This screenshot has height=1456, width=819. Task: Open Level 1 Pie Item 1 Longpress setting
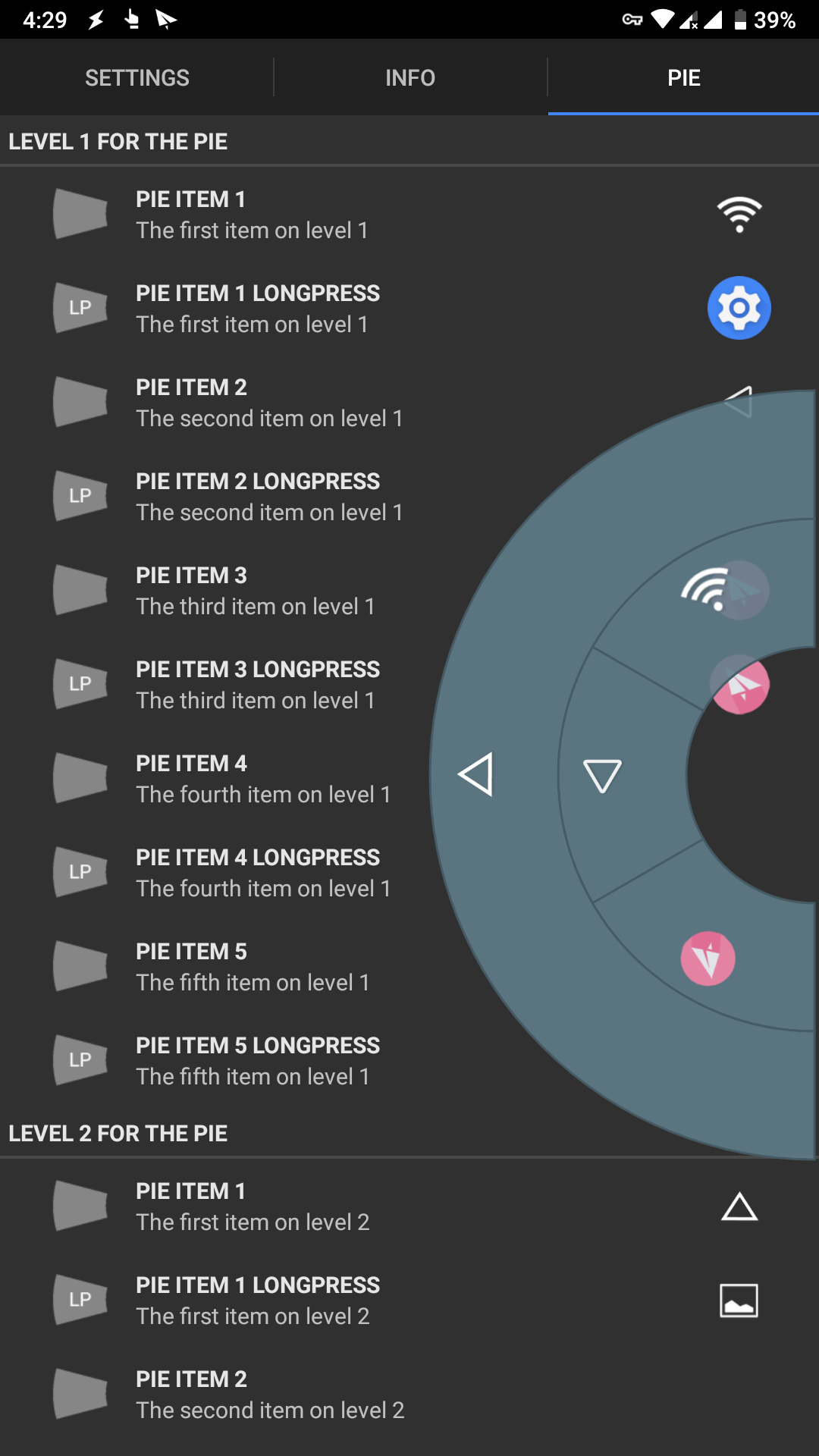409,309
